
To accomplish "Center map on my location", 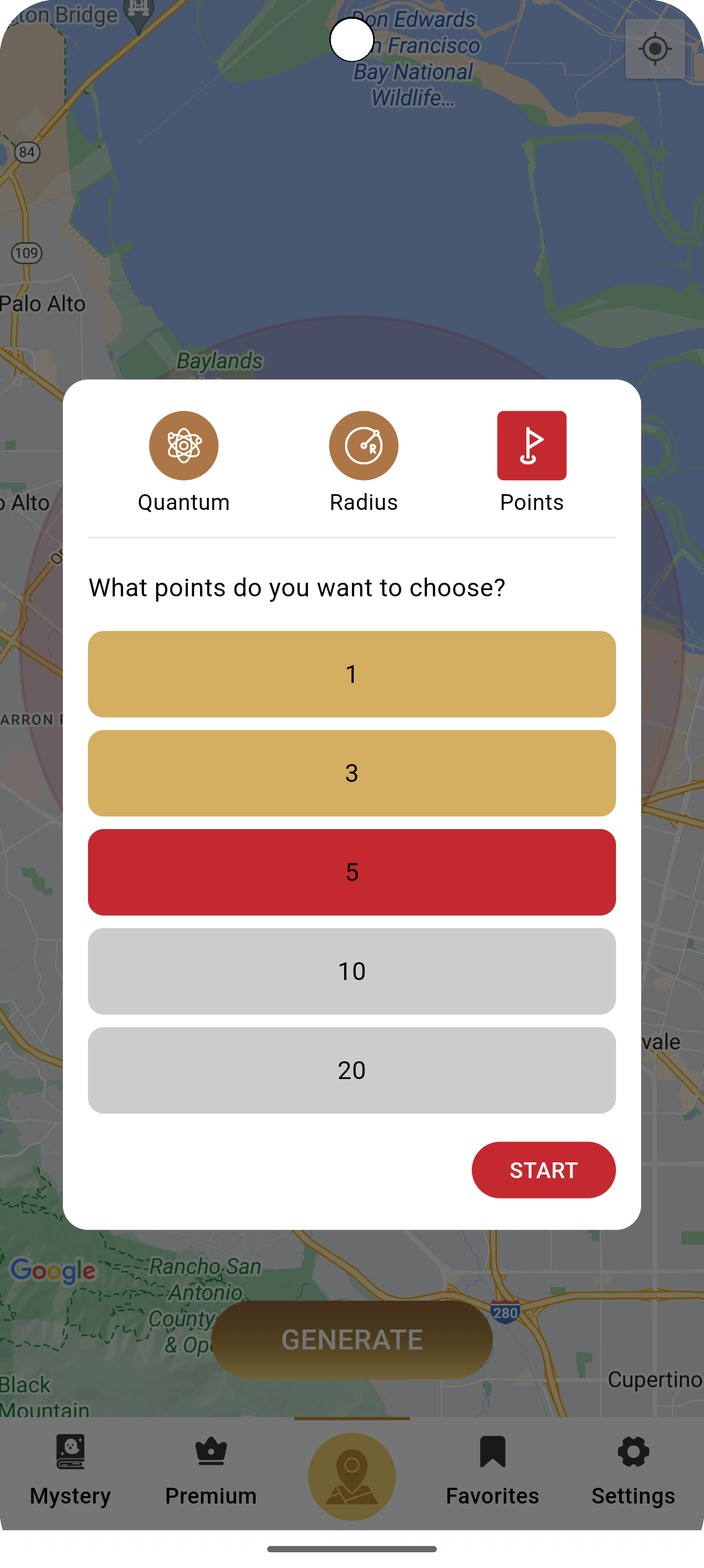I will [655, 49].
